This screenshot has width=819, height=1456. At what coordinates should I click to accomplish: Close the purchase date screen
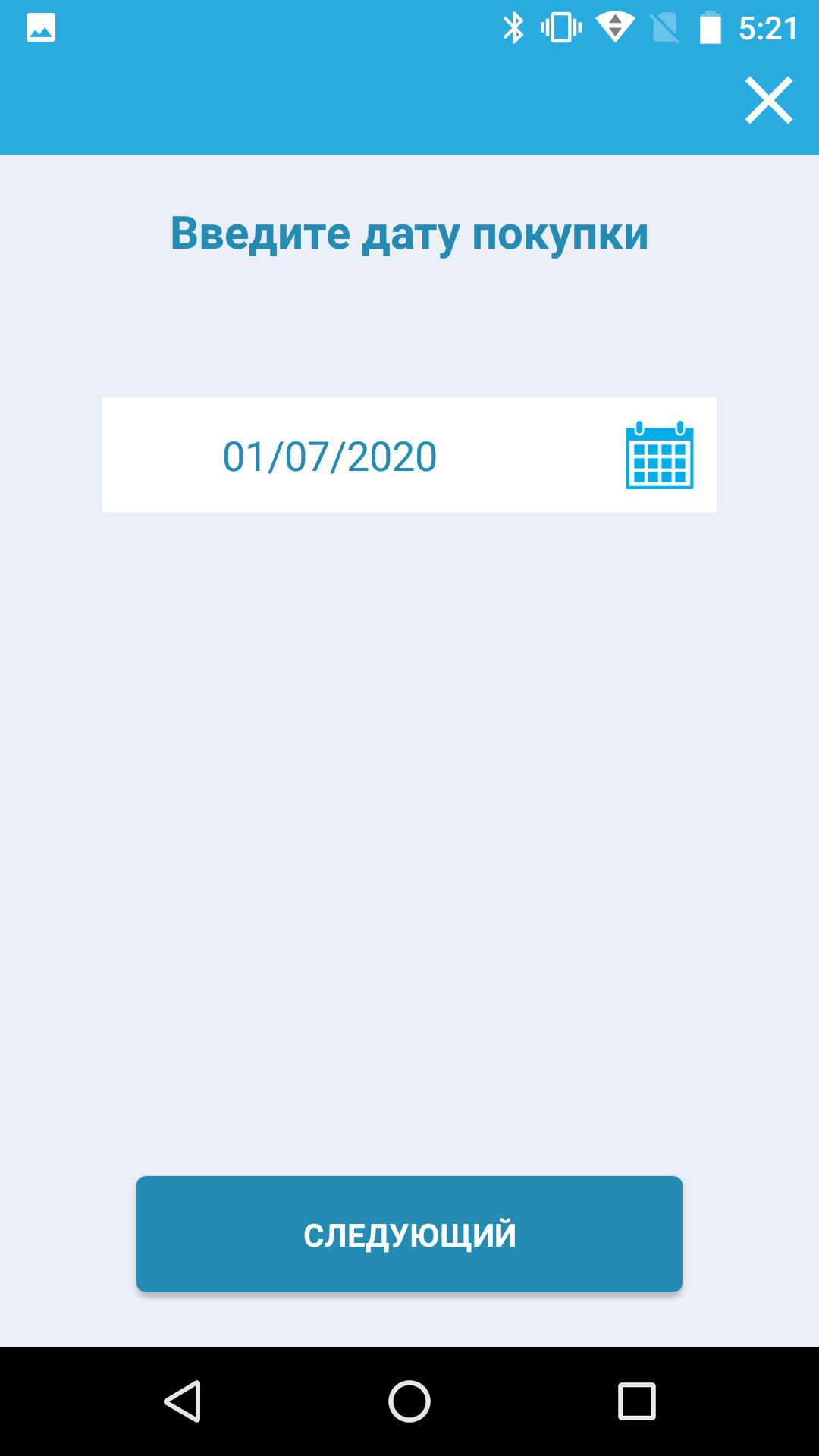[768, 100]
